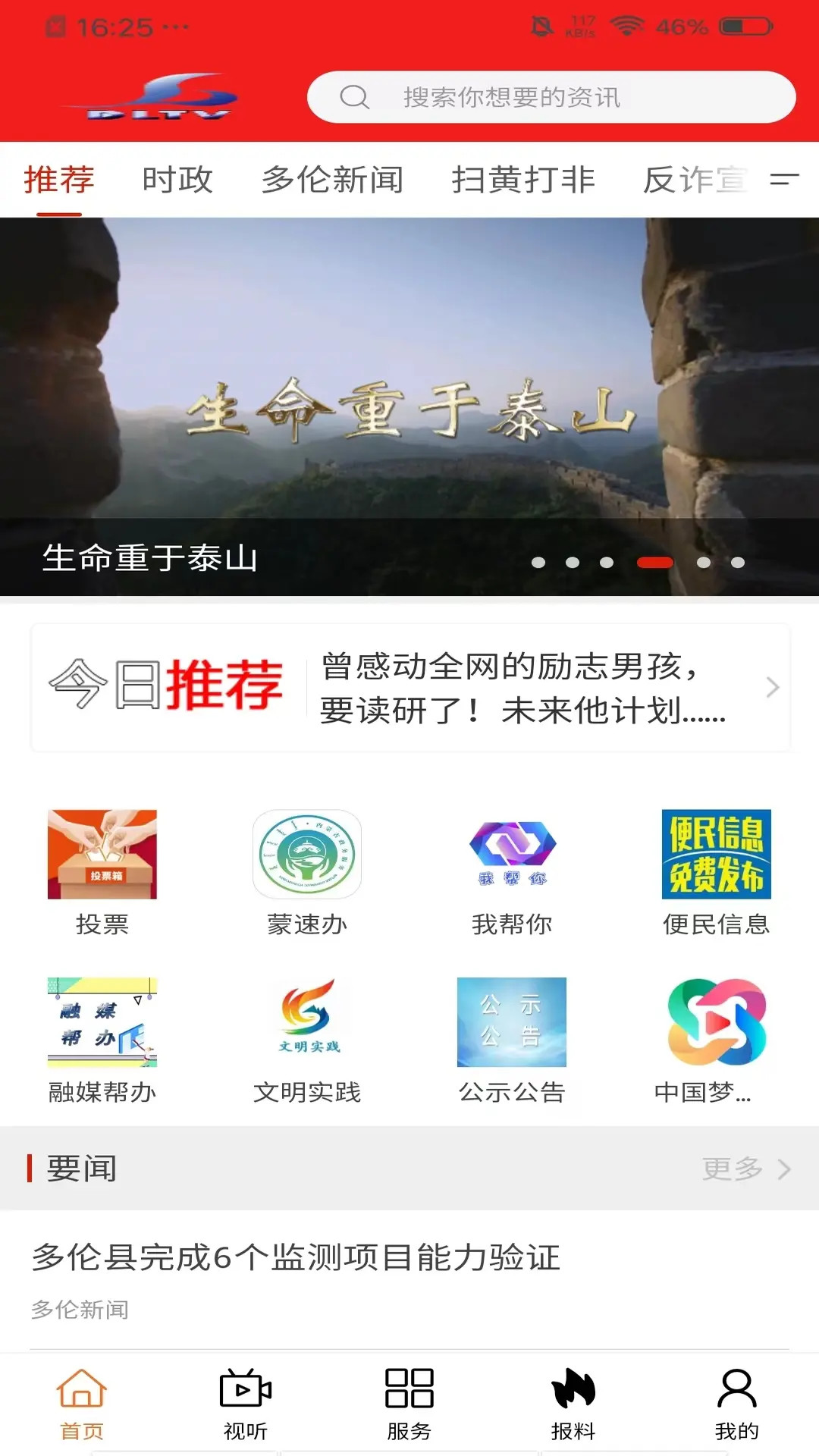
Task: Open the 扫黄打非 tab
Action: click(x=522, y=180)
